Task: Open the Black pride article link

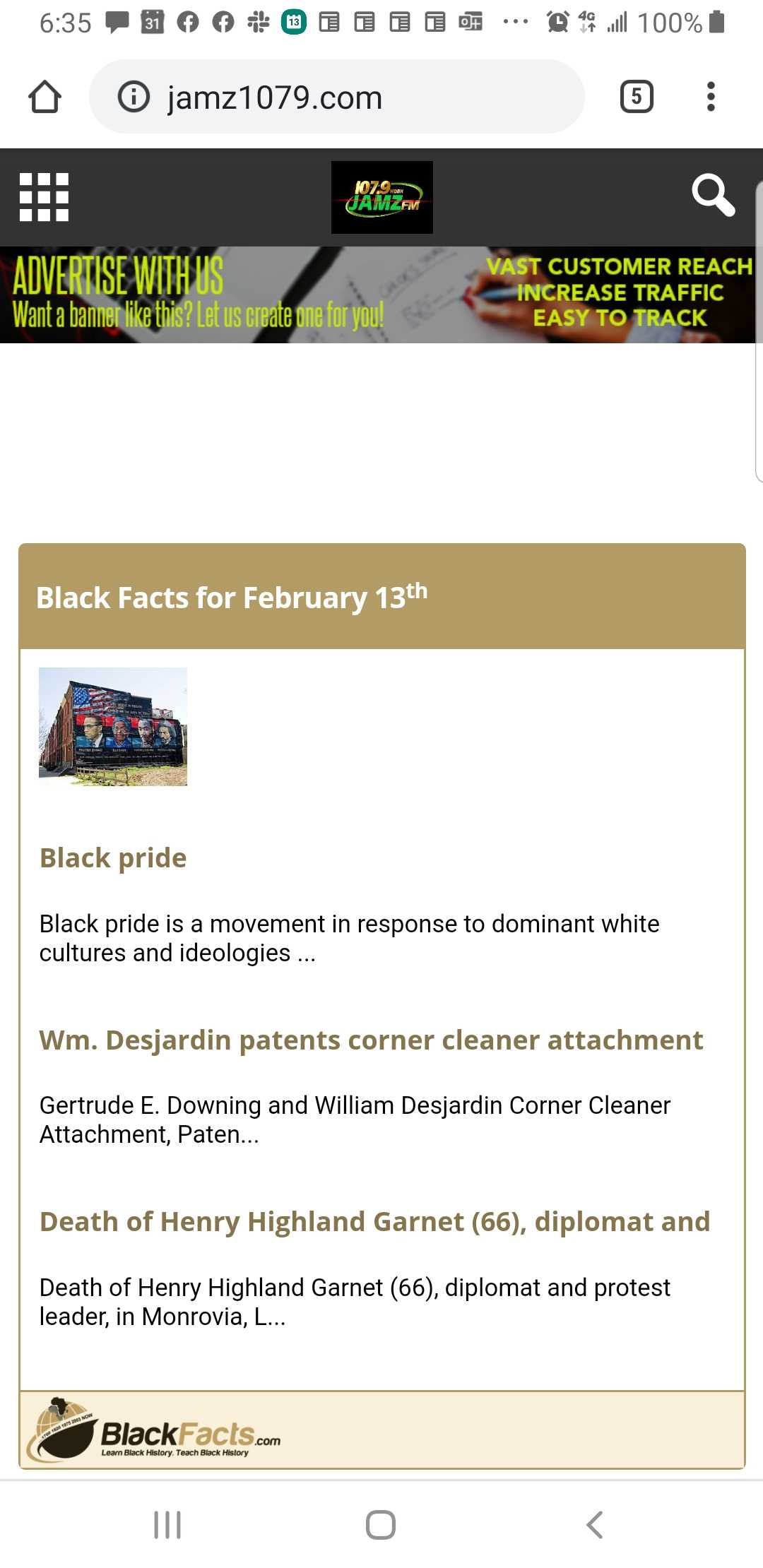Action: coord(113,857)
